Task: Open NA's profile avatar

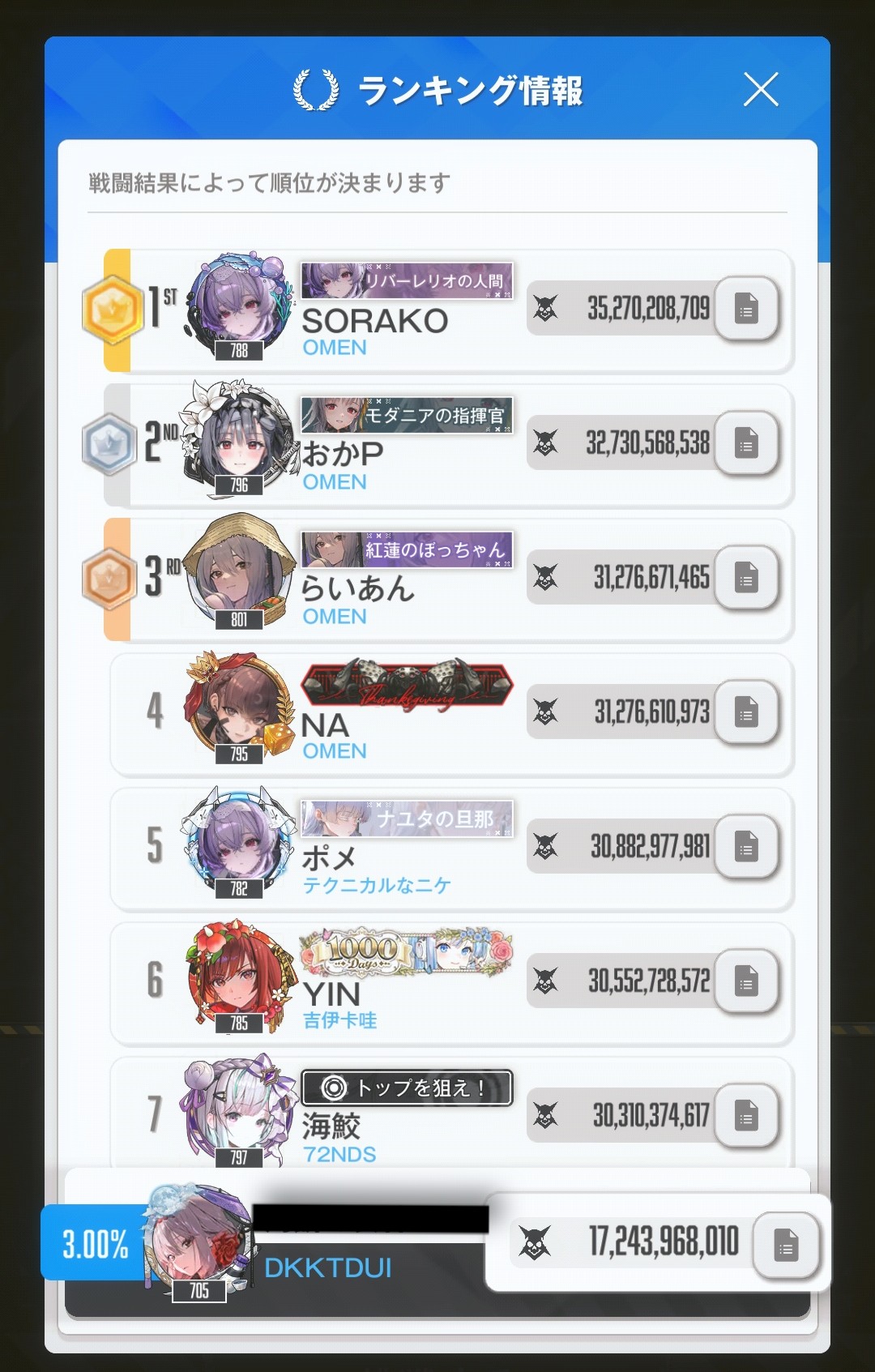Action: (239, 707)
